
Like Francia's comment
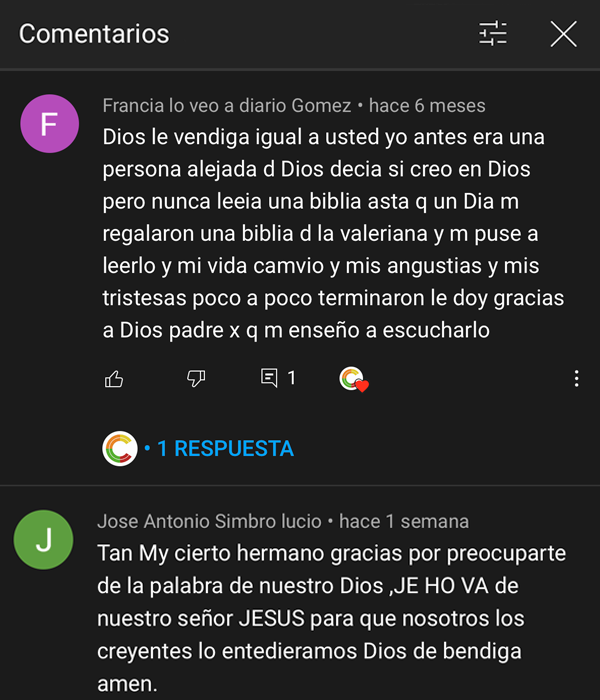coord(113,378)
